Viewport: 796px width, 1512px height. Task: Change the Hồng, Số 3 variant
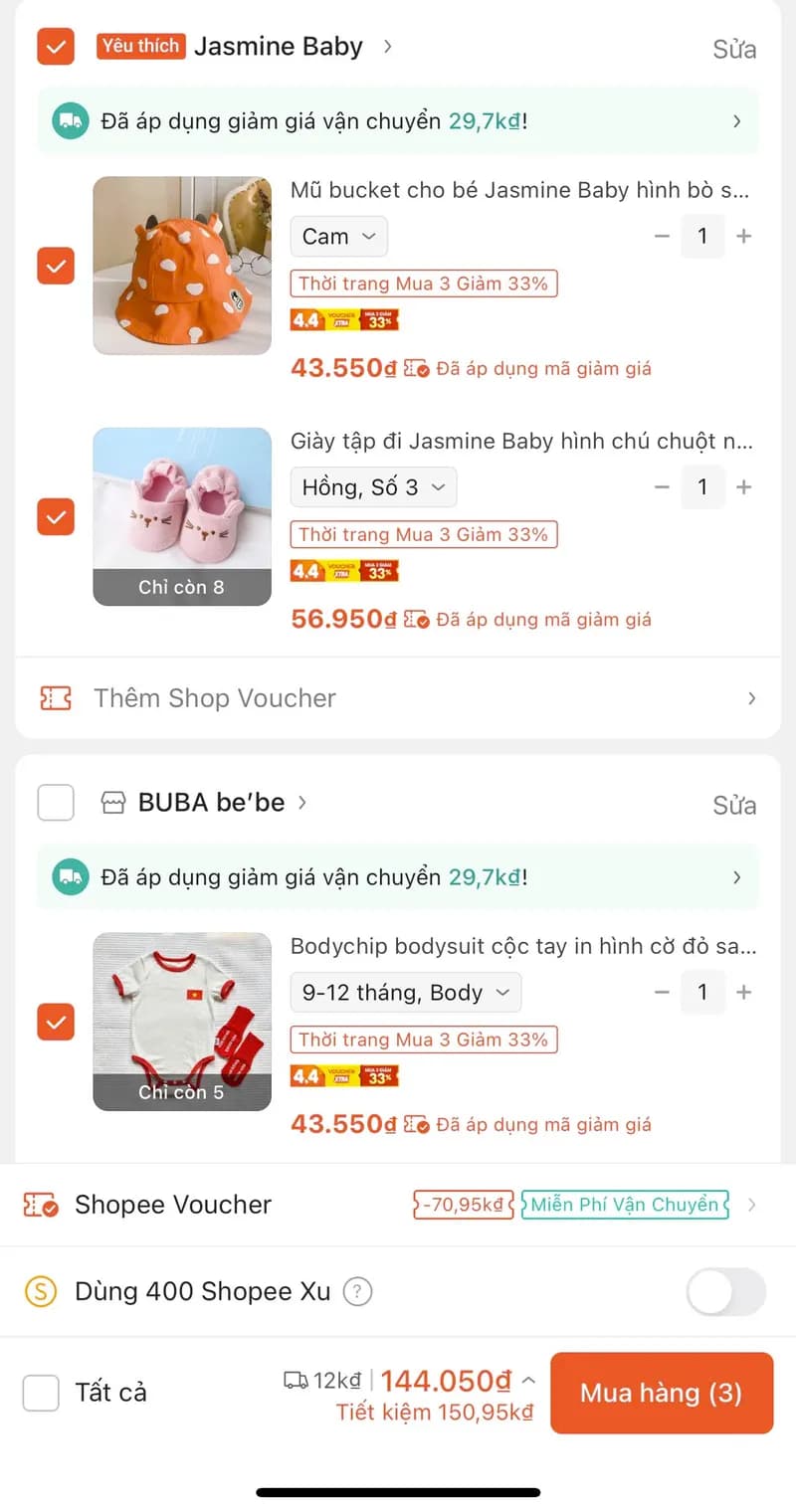(373, 487)
